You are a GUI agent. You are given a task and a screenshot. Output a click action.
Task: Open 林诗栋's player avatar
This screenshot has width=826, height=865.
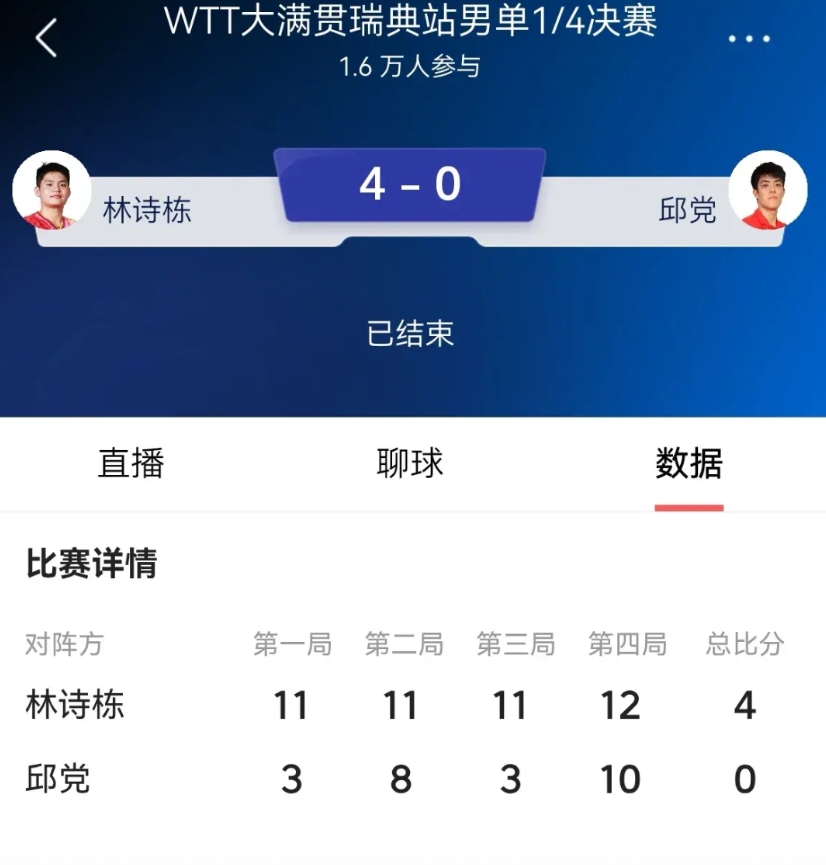tap(51, 190)
